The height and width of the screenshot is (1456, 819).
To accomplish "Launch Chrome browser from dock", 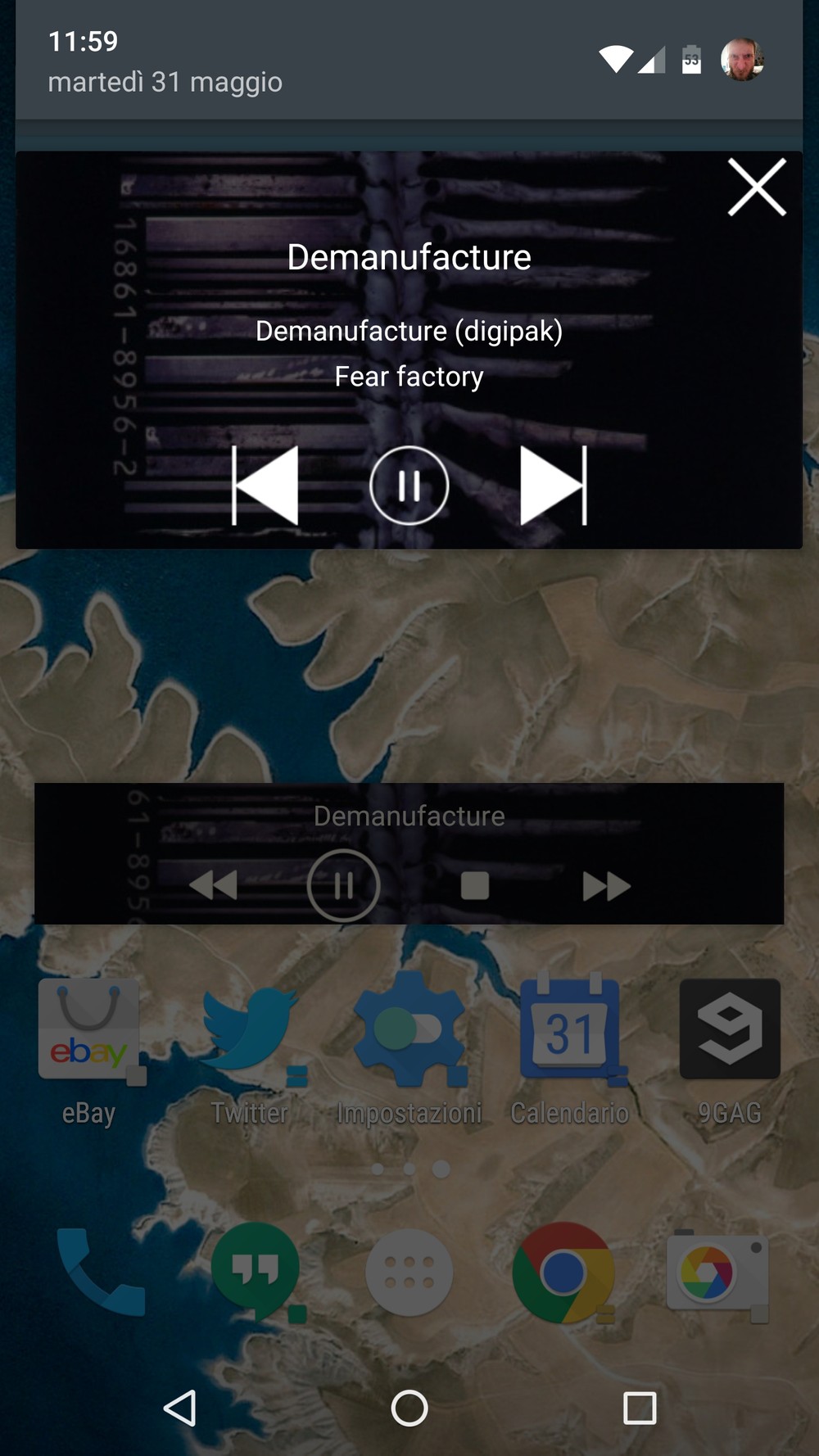I will coord(563,1272).
